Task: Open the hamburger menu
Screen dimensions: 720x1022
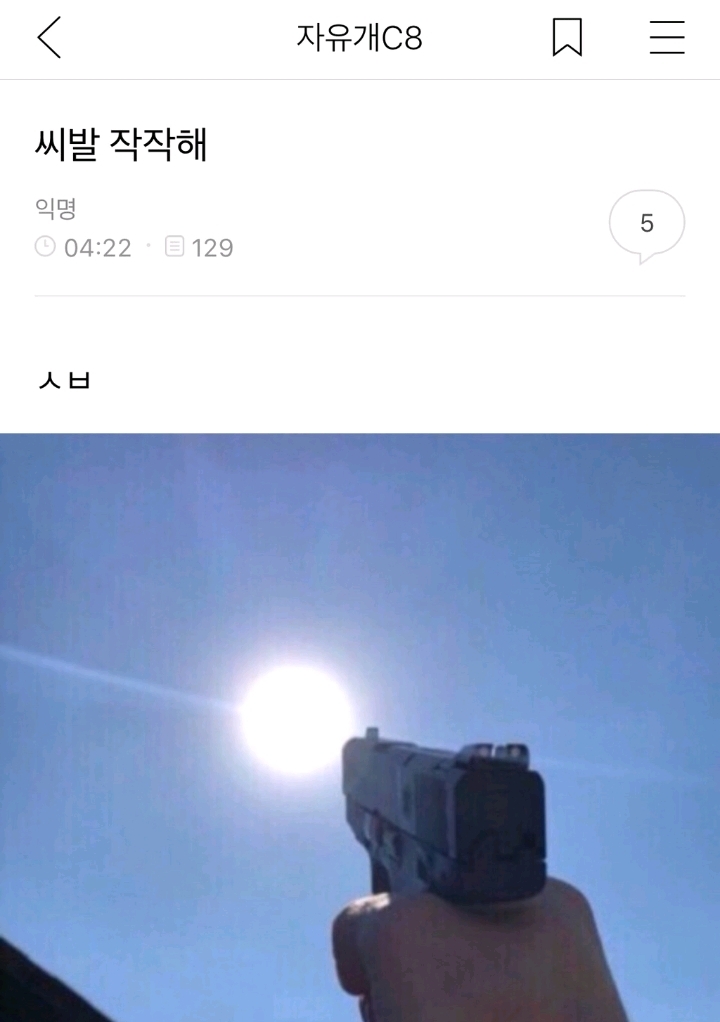Action: 667,38
